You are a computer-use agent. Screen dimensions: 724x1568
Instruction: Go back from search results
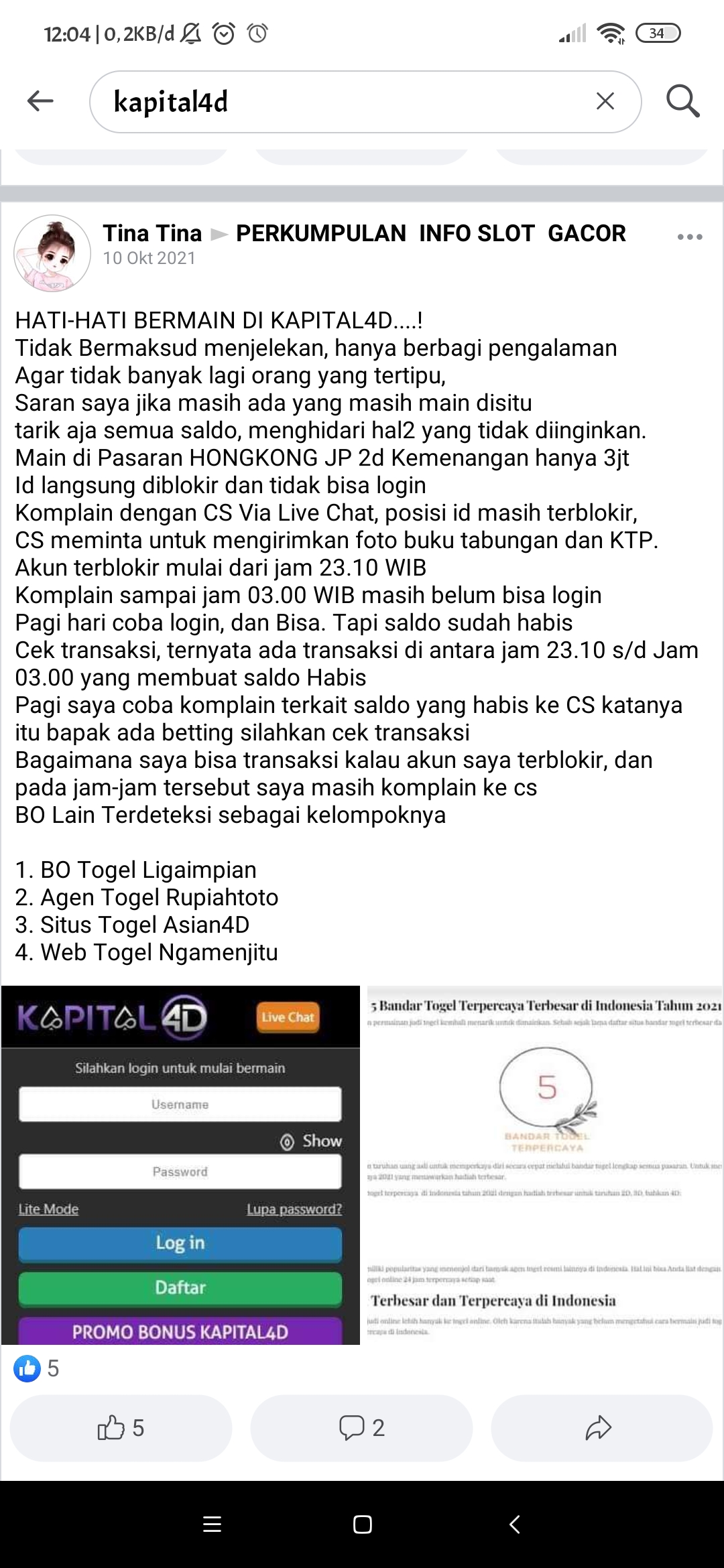coord(40,101)
